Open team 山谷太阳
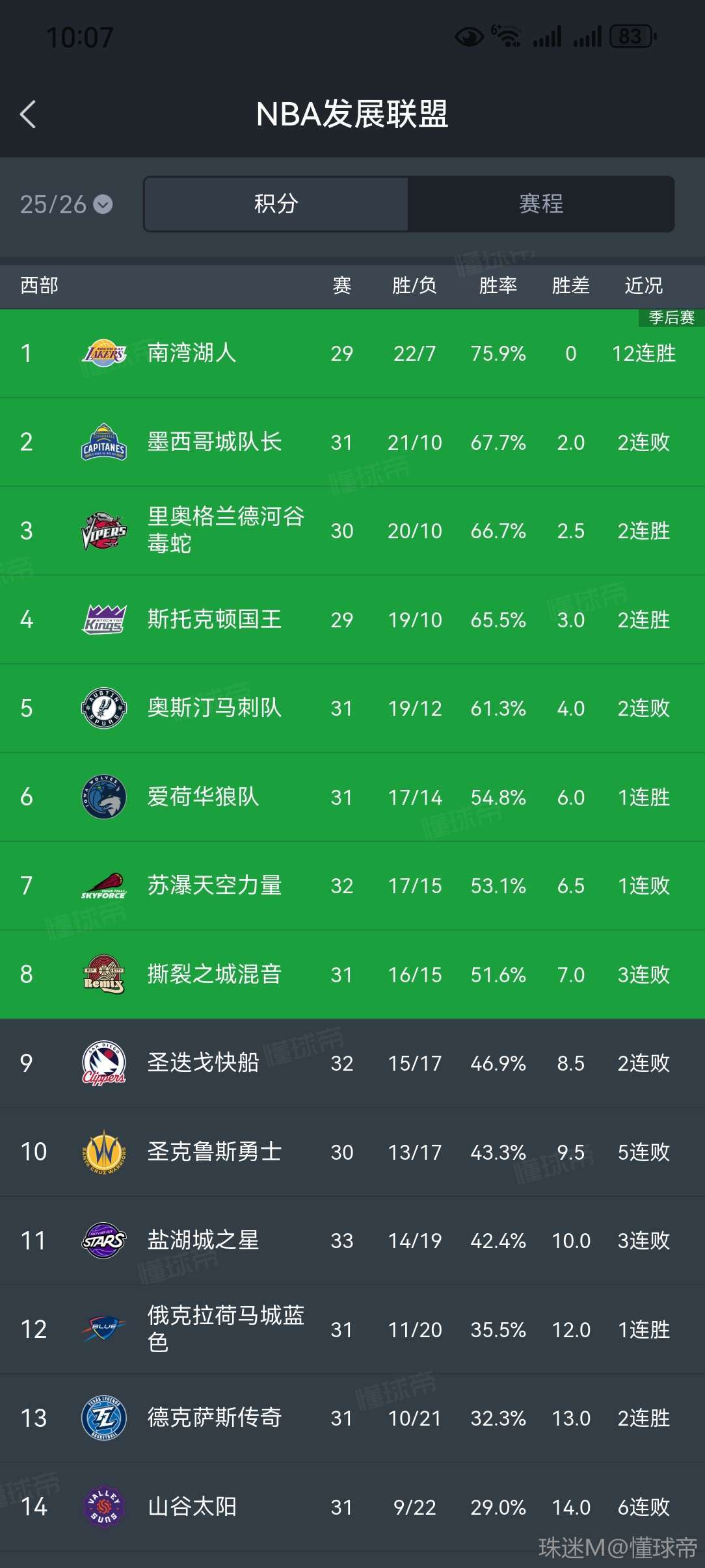 [x=192, y=1506]
